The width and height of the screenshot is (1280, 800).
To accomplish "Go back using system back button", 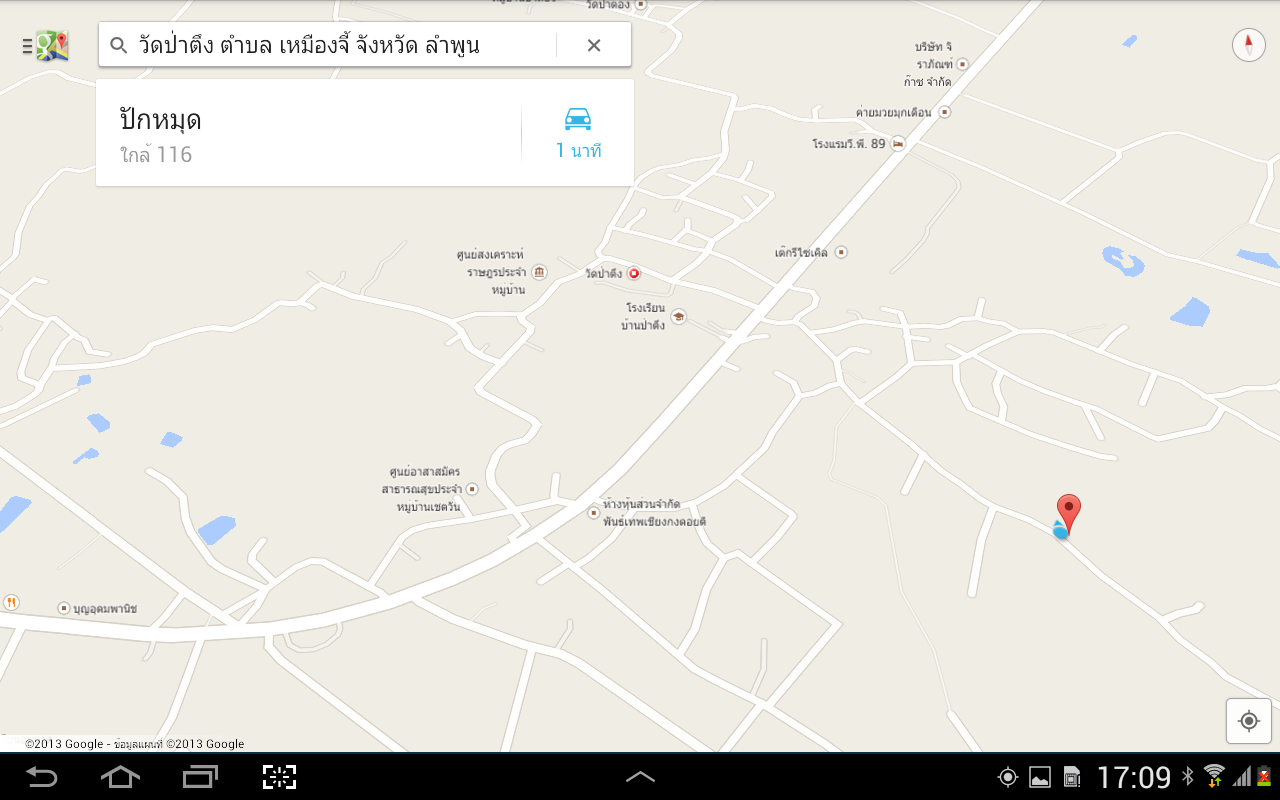I will 42,777.
